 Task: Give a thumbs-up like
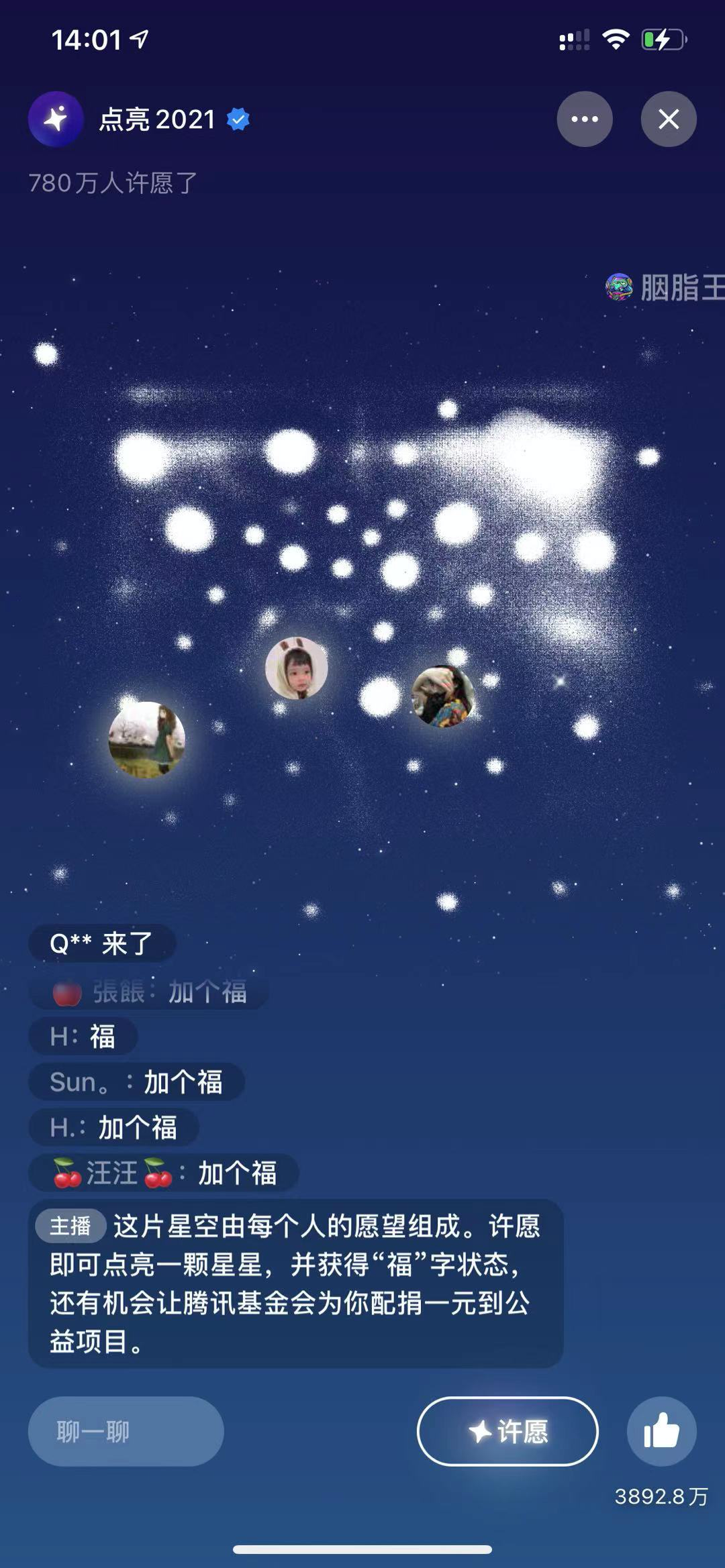point(661,1431)
